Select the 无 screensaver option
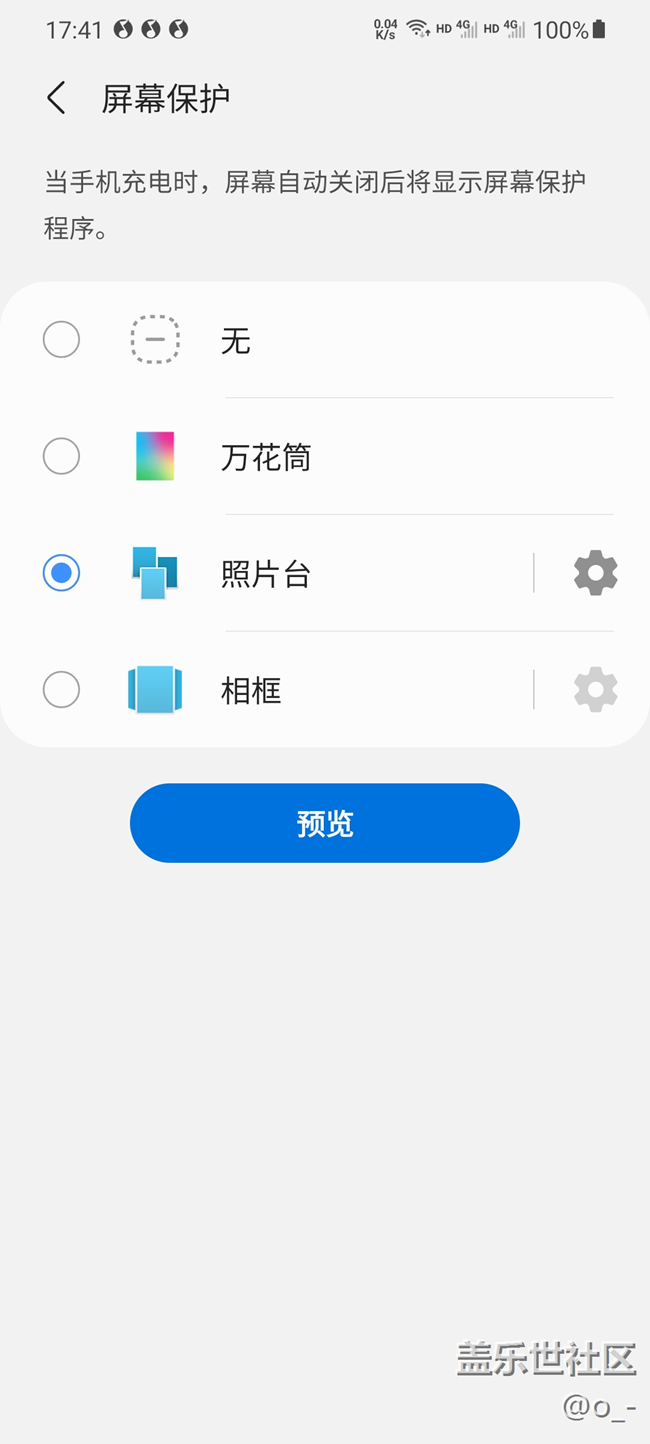650x1444 pixels. pos(62,340)
